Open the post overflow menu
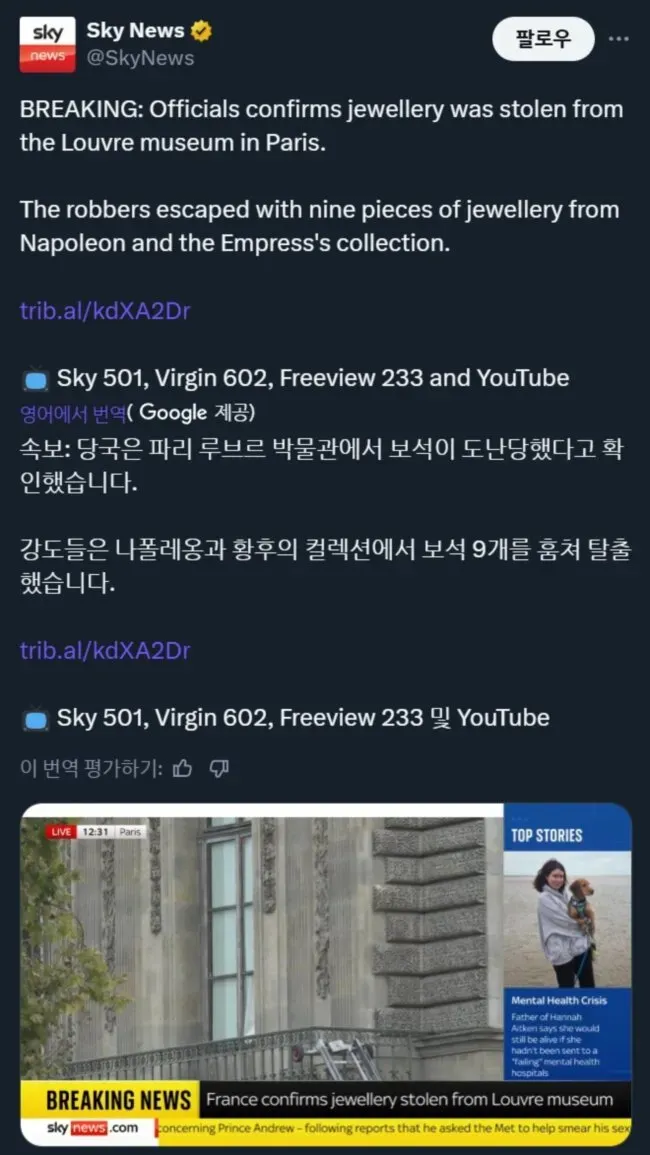 619,39
